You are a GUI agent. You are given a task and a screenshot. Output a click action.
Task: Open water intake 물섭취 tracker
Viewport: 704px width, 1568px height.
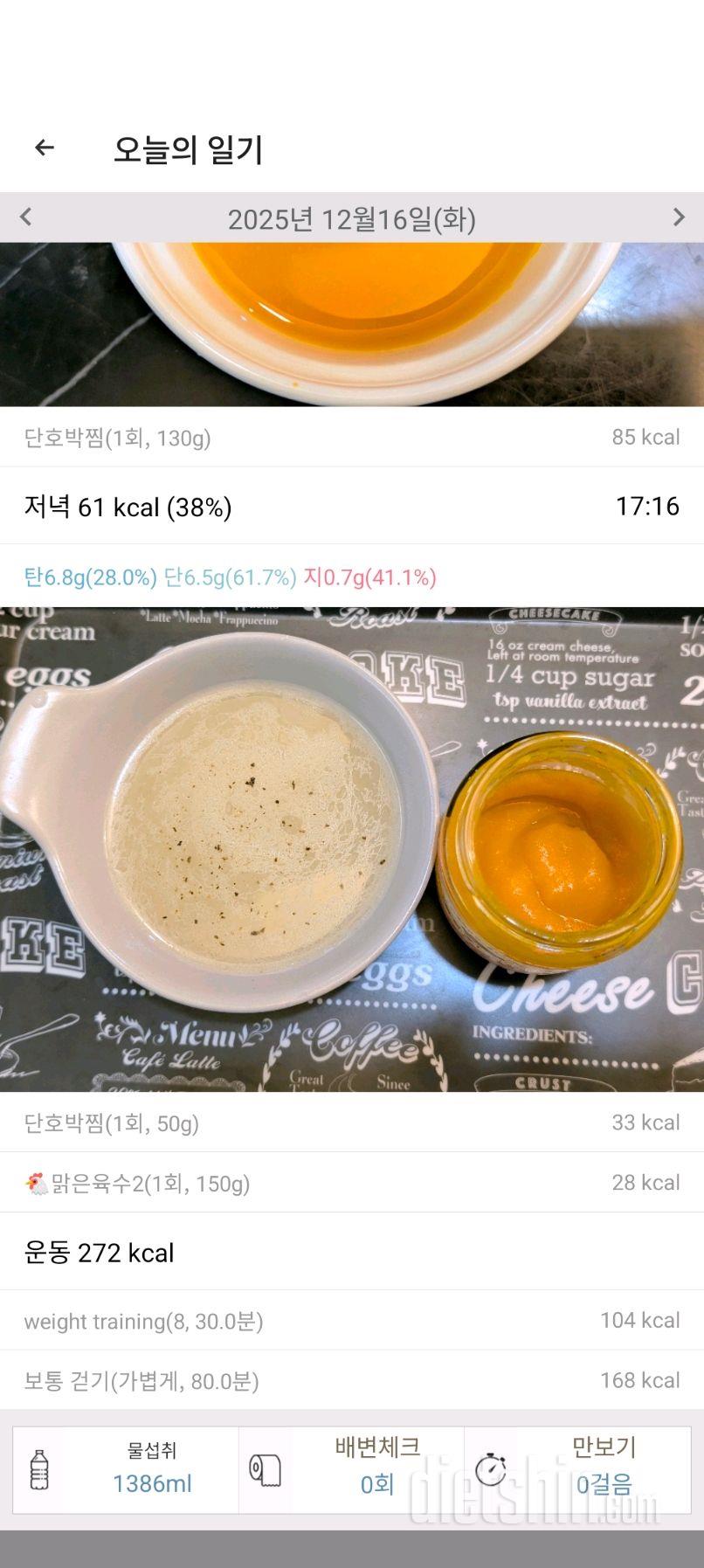tap(126, 1469)
